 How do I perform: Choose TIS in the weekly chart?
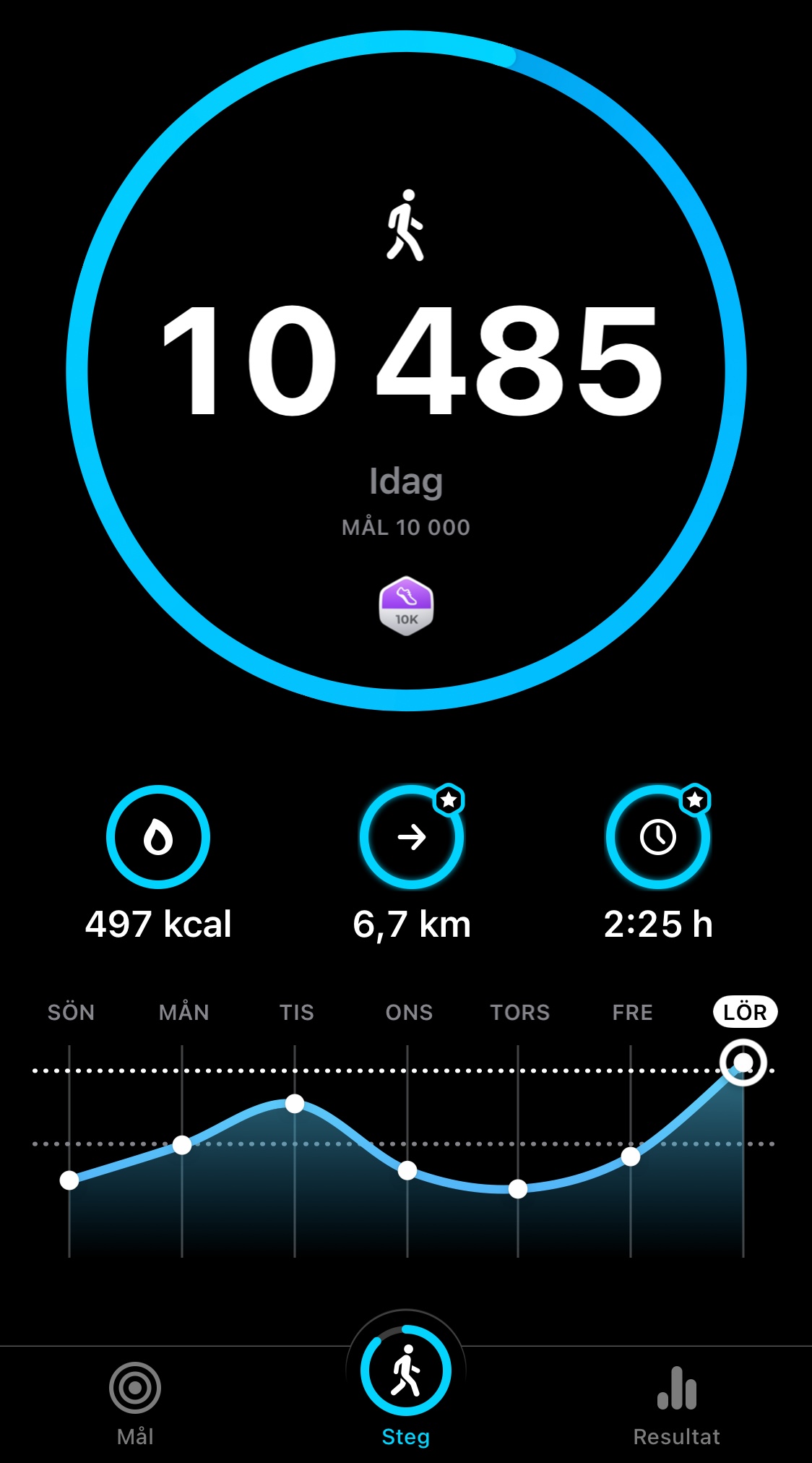pos(296,1012)
